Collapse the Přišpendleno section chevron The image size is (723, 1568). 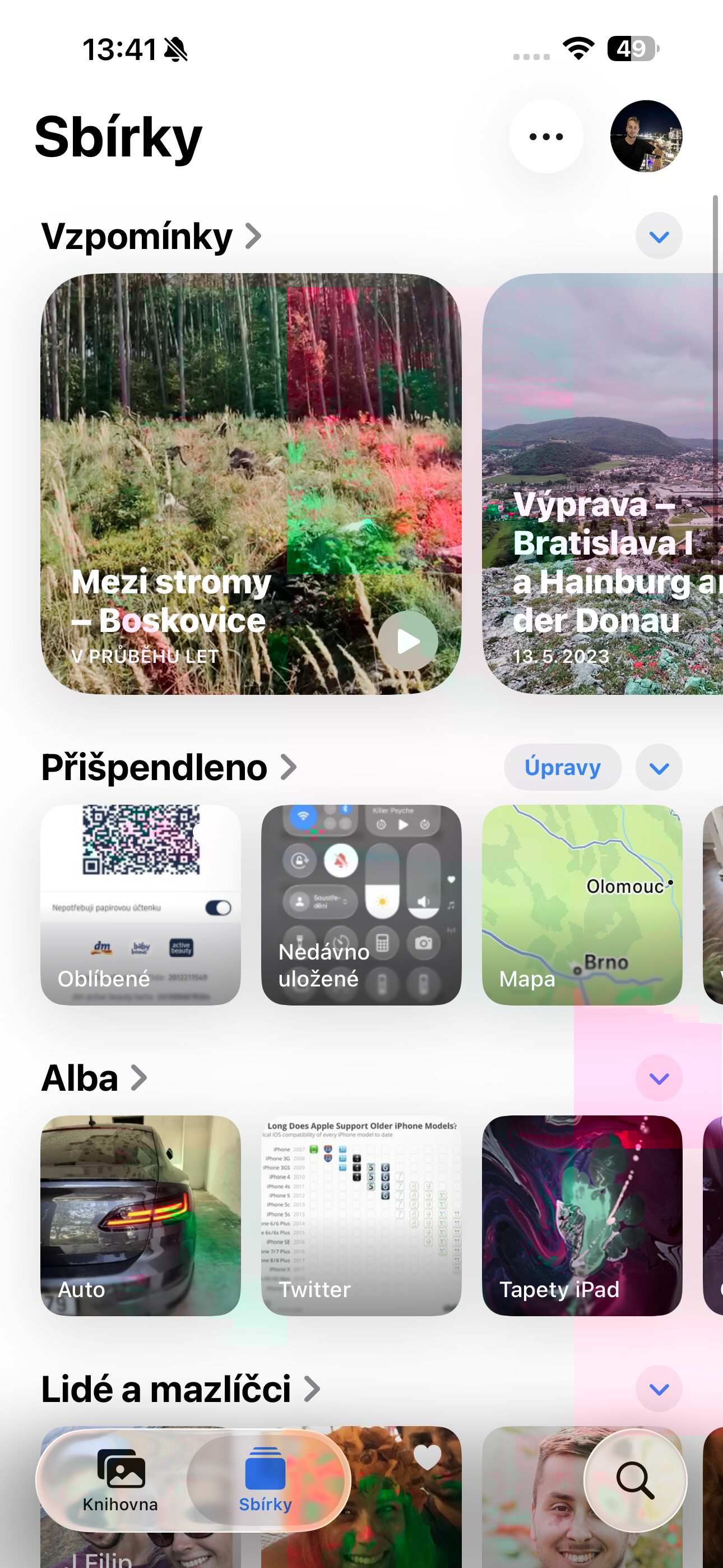(659, 768)
